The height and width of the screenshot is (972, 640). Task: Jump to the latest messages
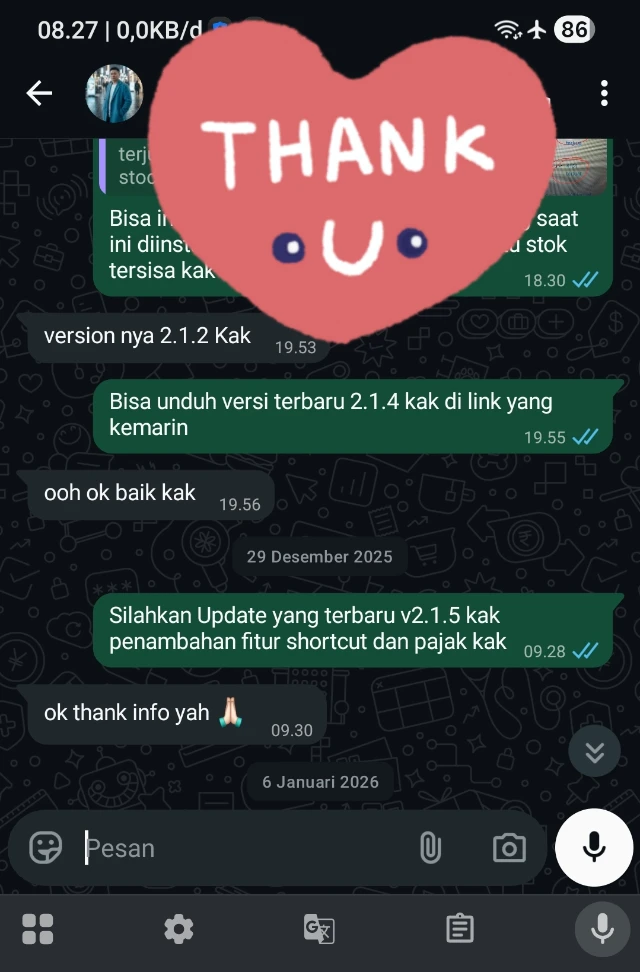[x=595, y=752]
